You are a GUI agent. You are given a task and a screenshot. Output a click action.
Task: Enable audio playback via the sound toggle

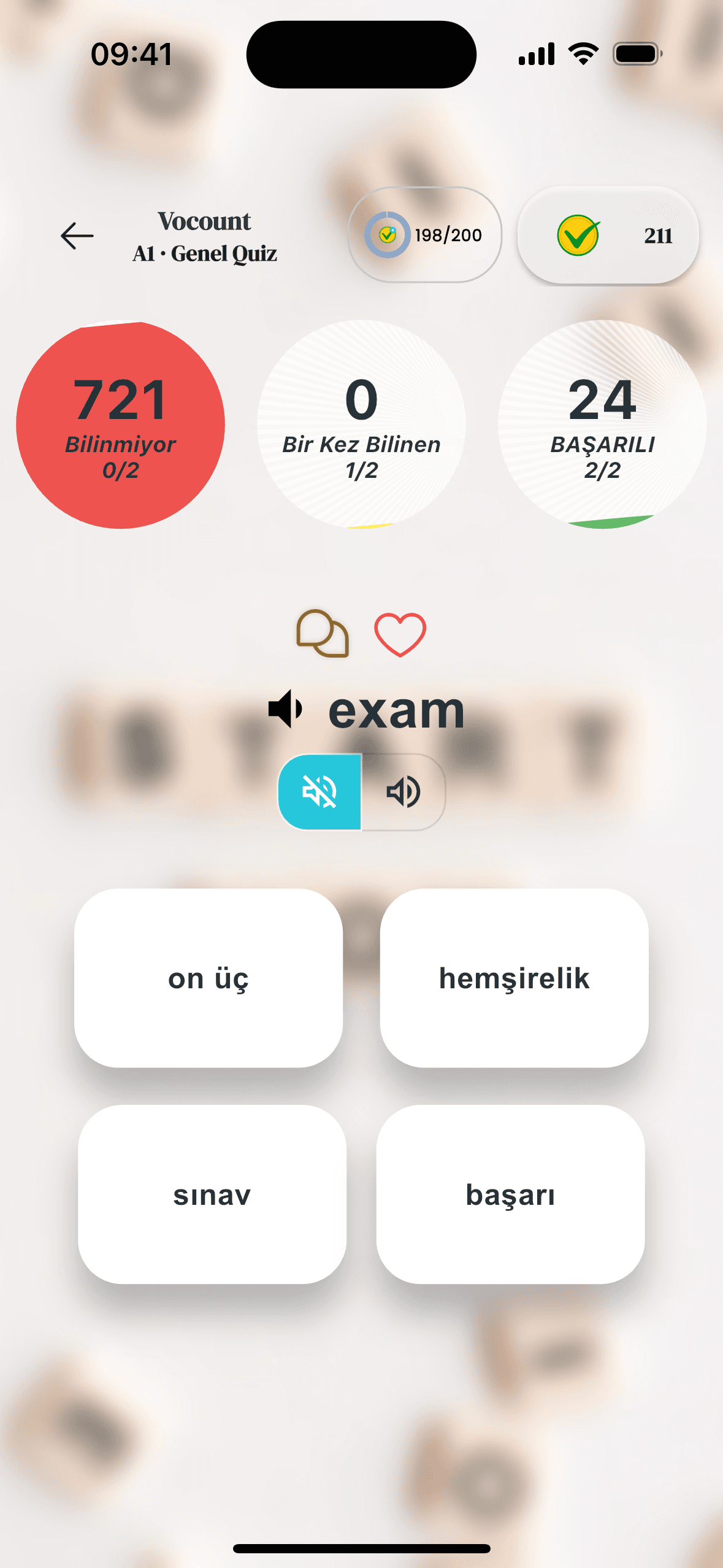coord(402,791)
